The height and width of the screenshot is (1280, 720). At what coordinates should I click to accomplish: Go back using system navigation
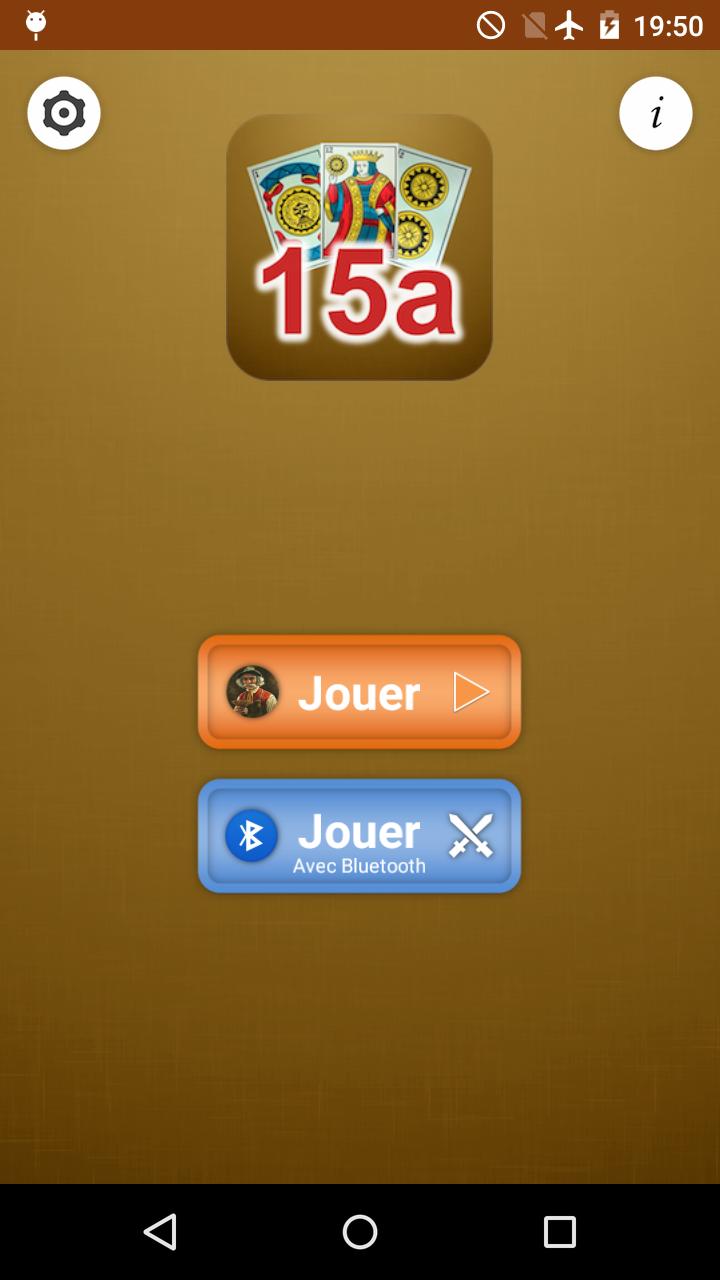tap(160, 1232)
